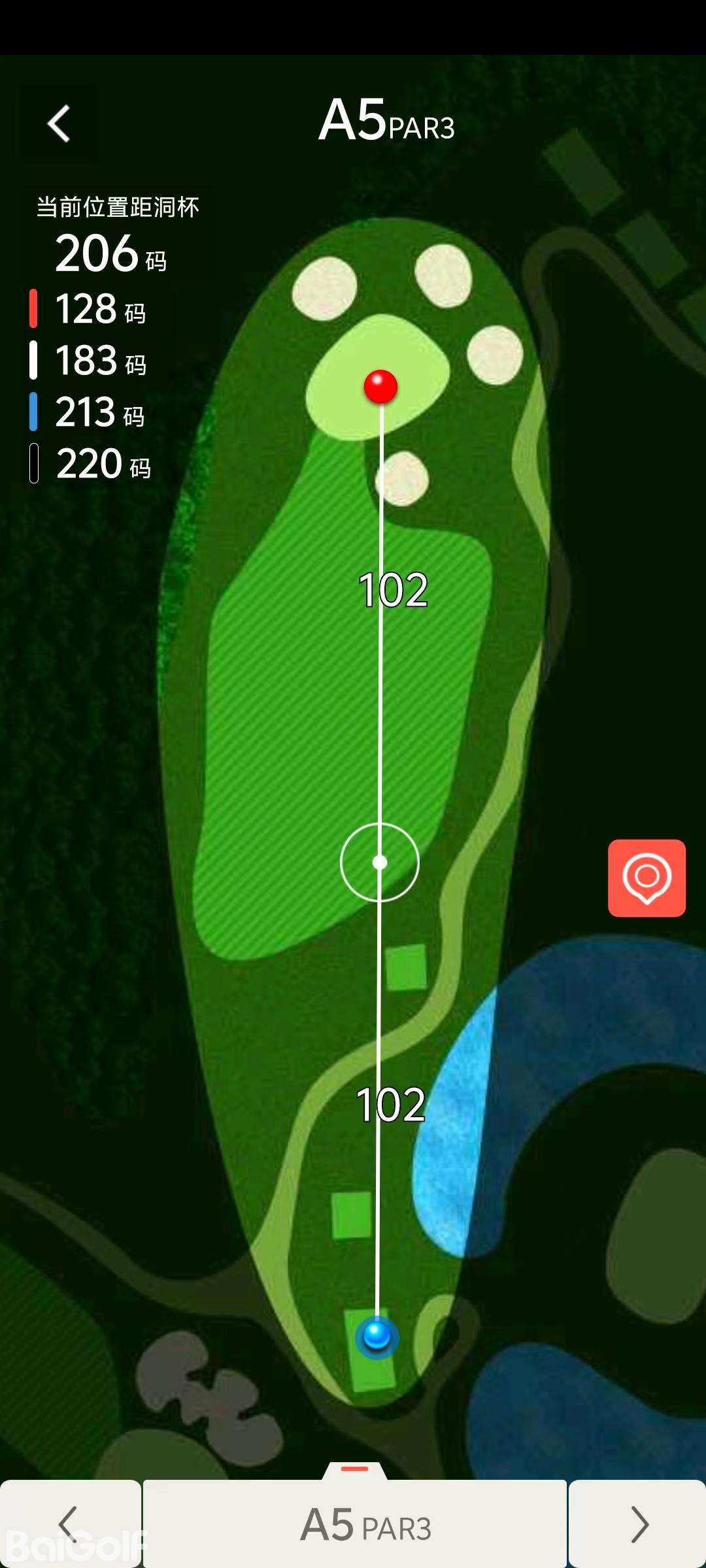Tap the target circle on the fairway
This screenshot has width=706, height=1568.
pyautogui.click(x=380, y=862)
